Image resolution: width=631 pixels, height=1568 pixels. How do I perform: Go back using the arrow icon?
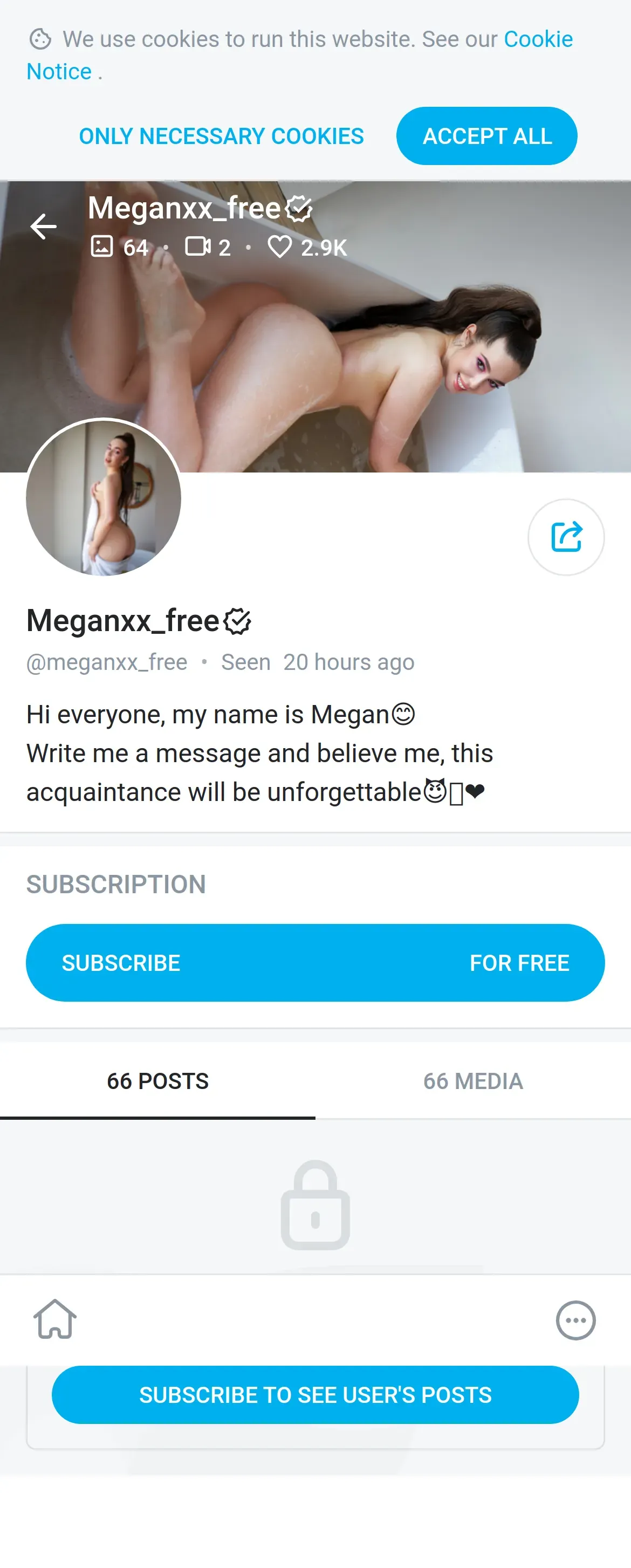pos(43,227)
